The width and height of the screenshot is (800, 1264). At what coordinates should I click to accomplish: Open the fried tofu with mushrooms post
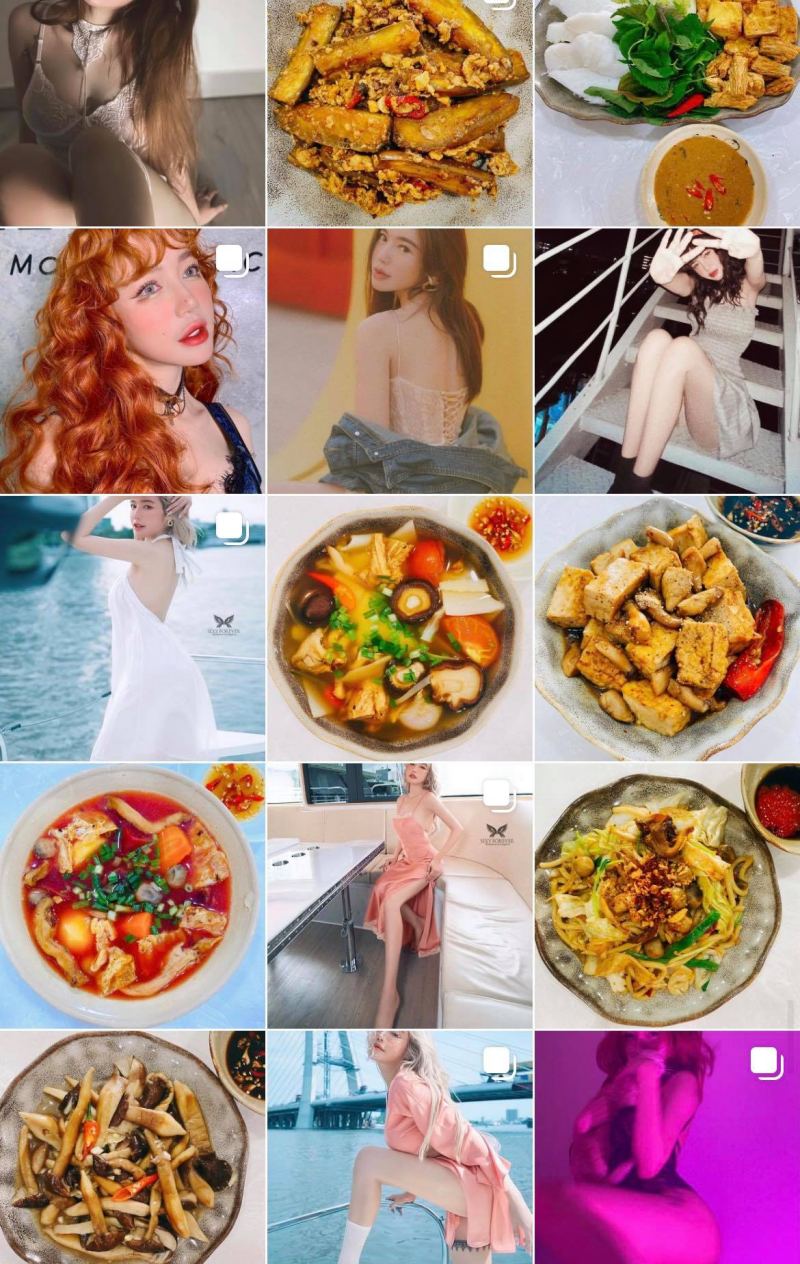(667, 628)
